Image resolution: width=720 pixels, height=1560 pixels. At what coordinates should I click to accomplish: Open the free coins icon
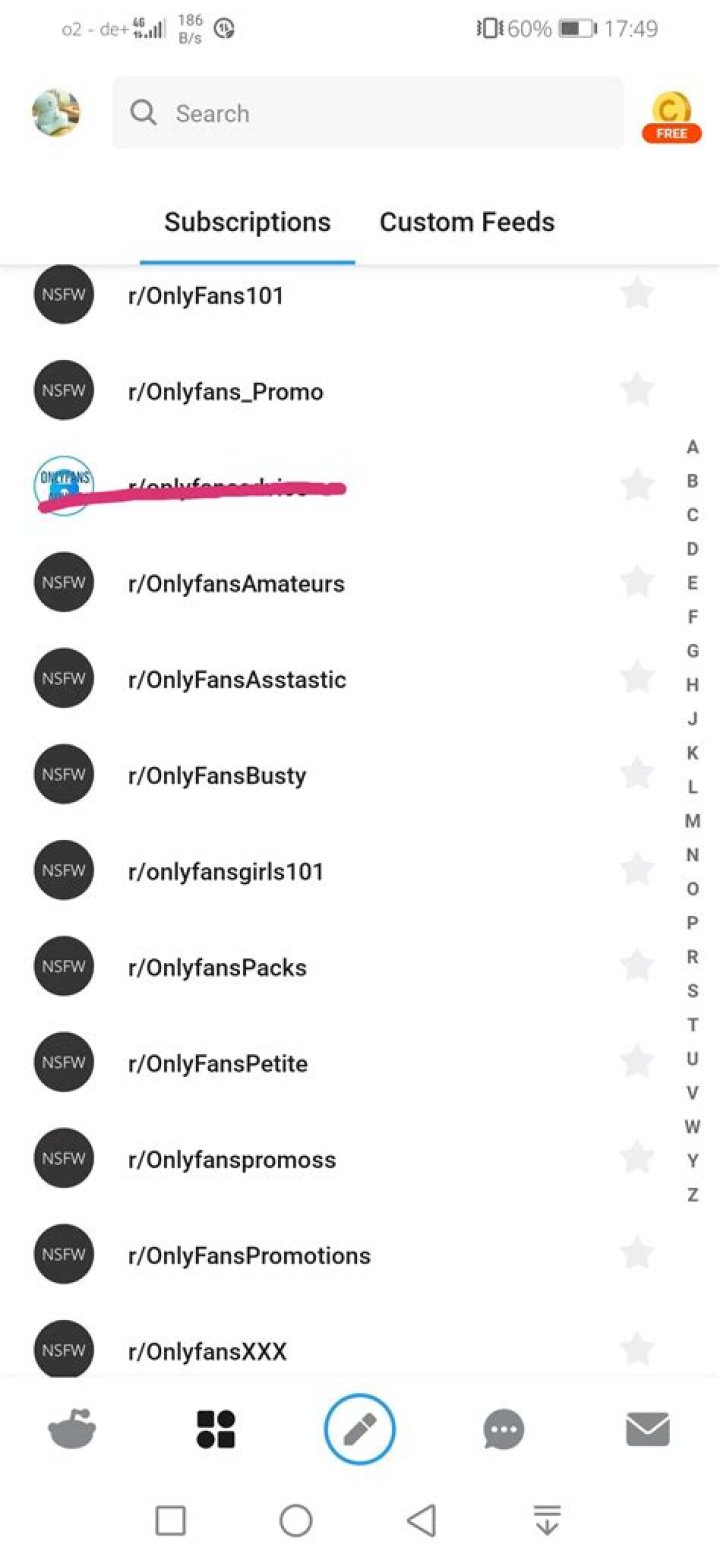[671, 117]
